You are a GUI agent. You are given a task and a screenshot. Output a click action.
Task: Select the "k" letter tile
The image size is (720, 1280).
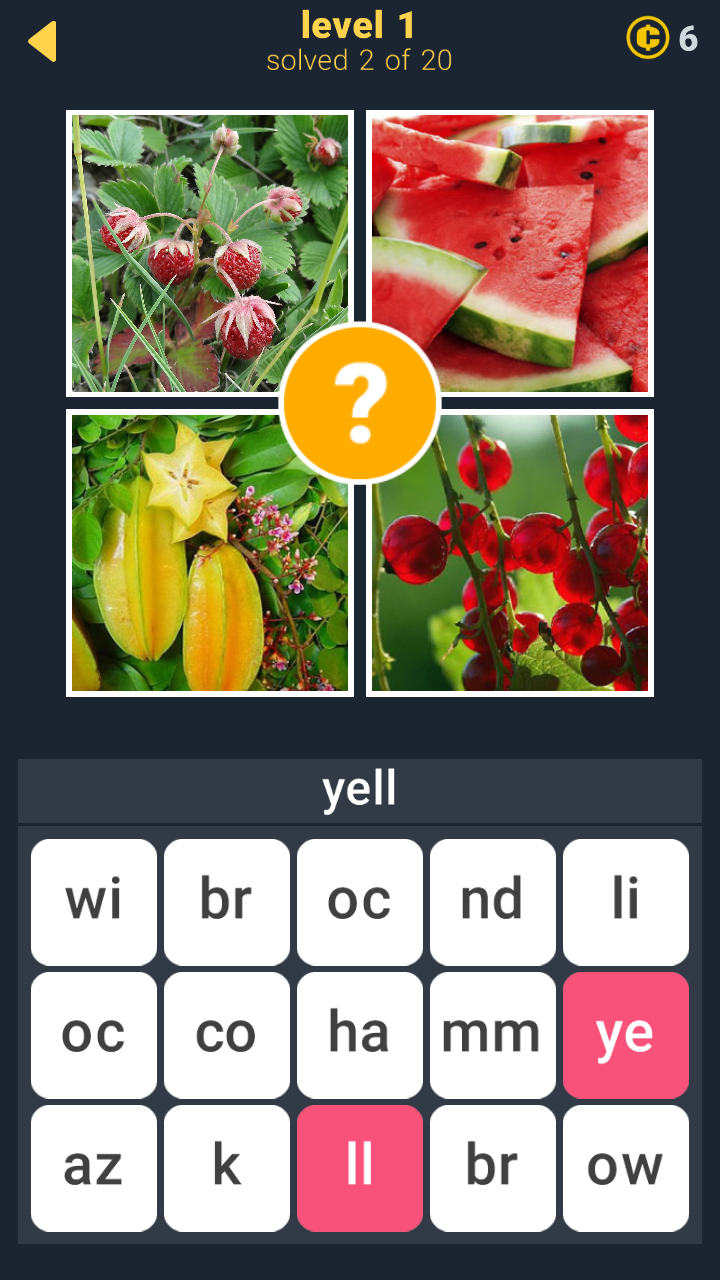(x=227, y=1167)
